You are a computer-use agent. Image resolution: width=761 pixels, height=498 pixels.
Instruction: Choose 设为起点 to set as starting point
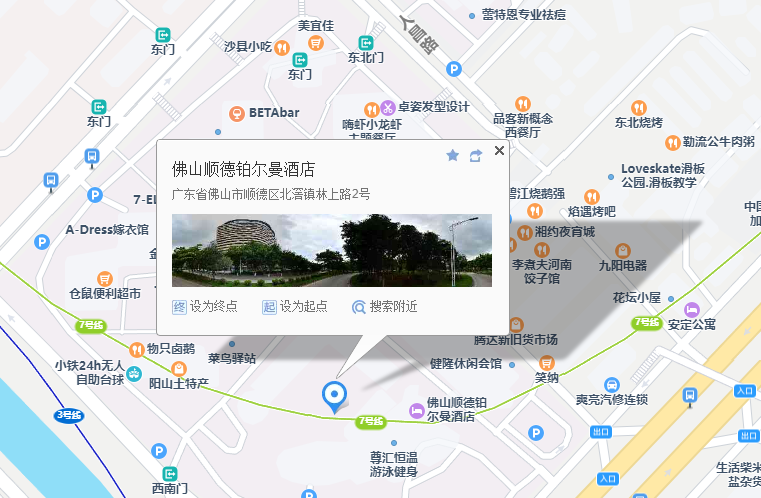point(295,307)
